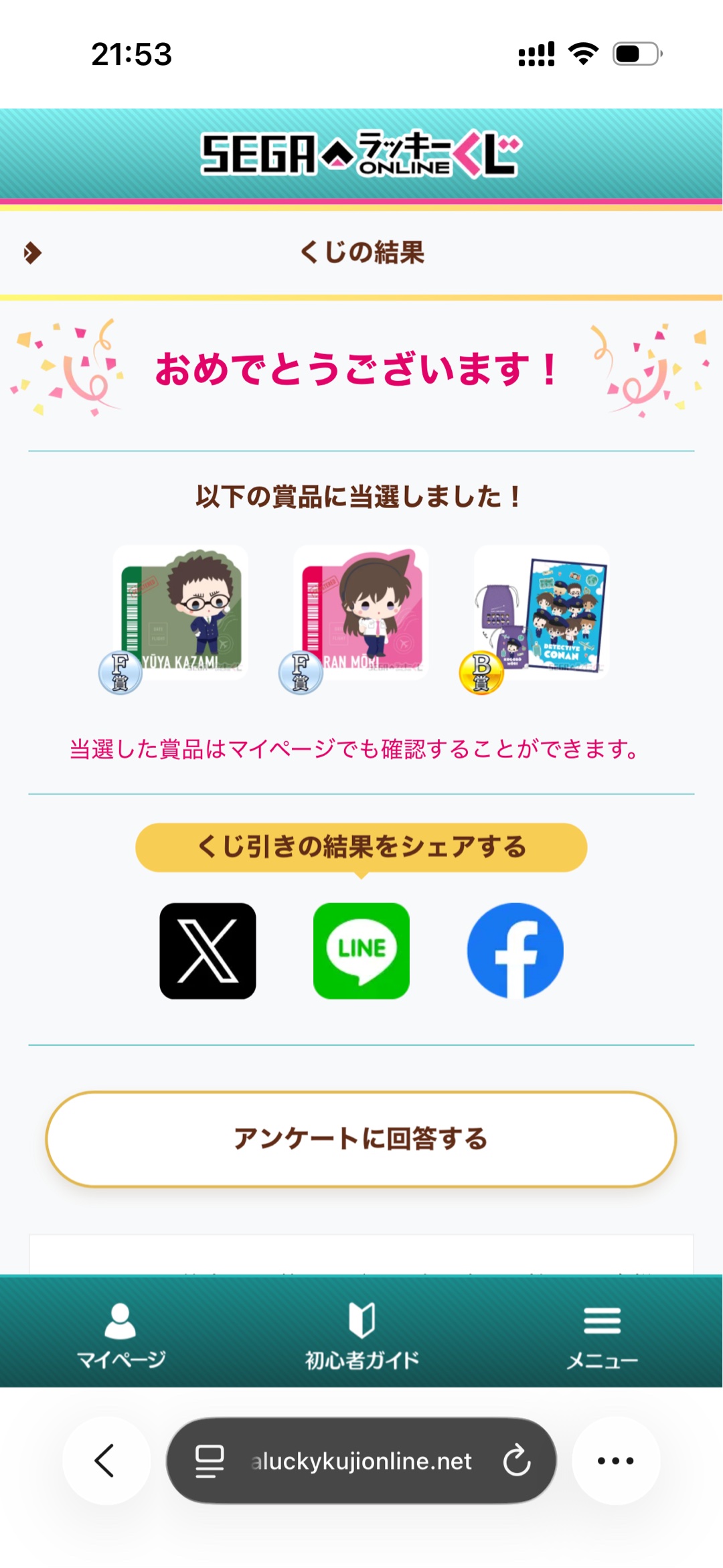Viewport: 723px width, 1568px height.
Task: Tap the アンケートに回答する button
Action: [361, 1139]
